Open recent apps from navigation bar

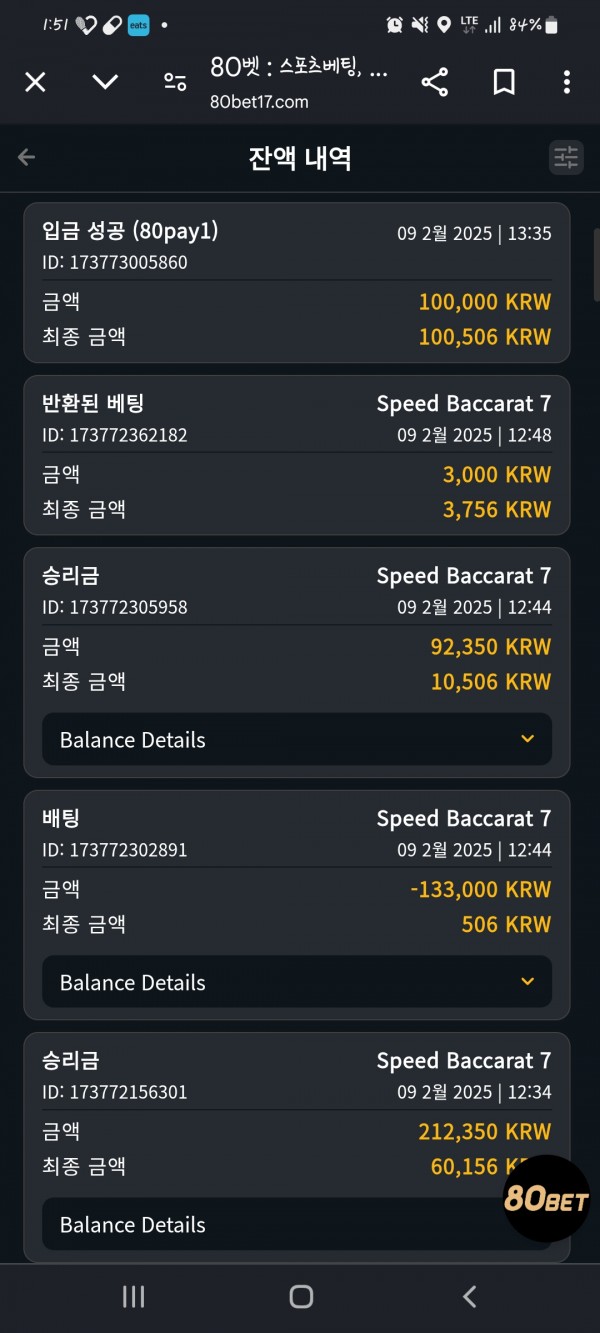(133, 1297)
